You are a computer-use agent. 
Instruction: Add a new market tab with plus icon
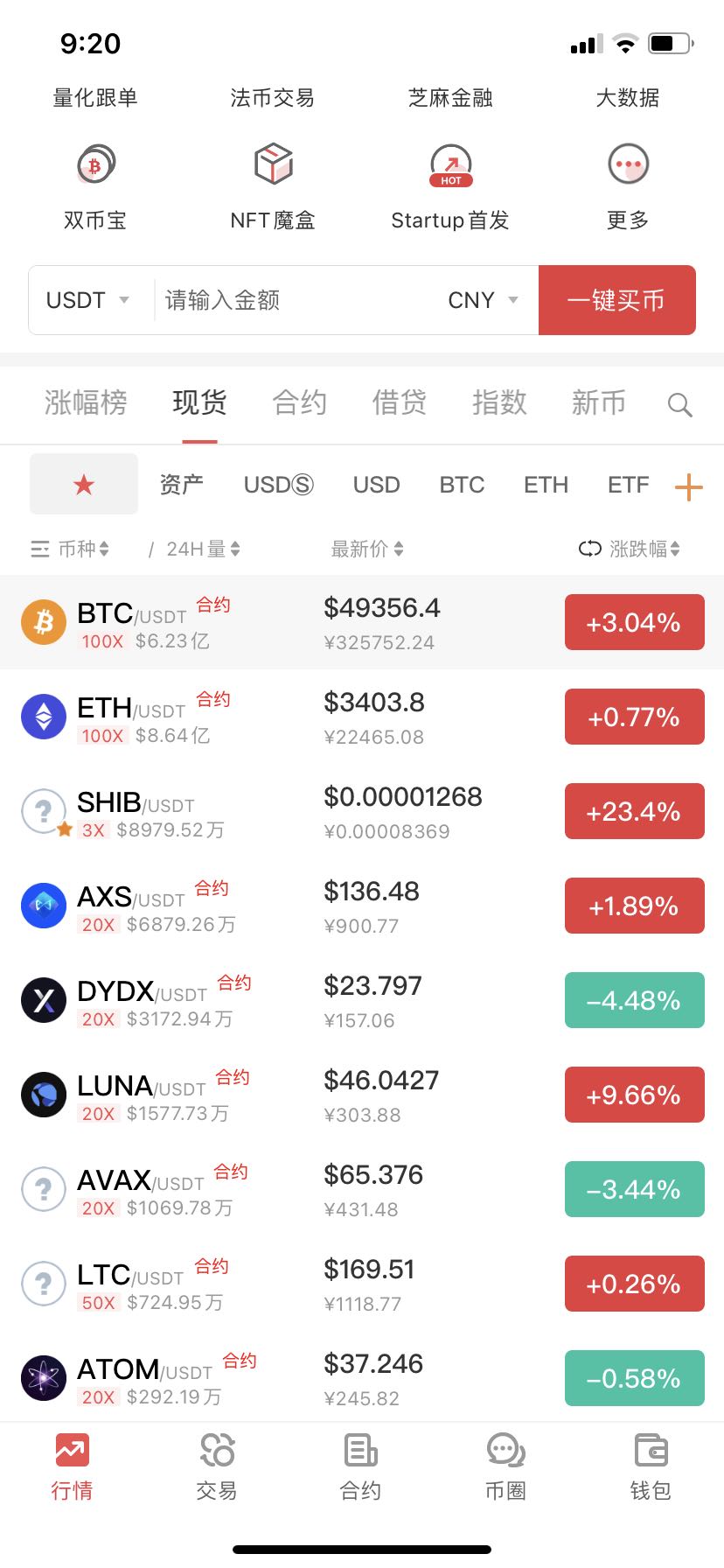689,487
